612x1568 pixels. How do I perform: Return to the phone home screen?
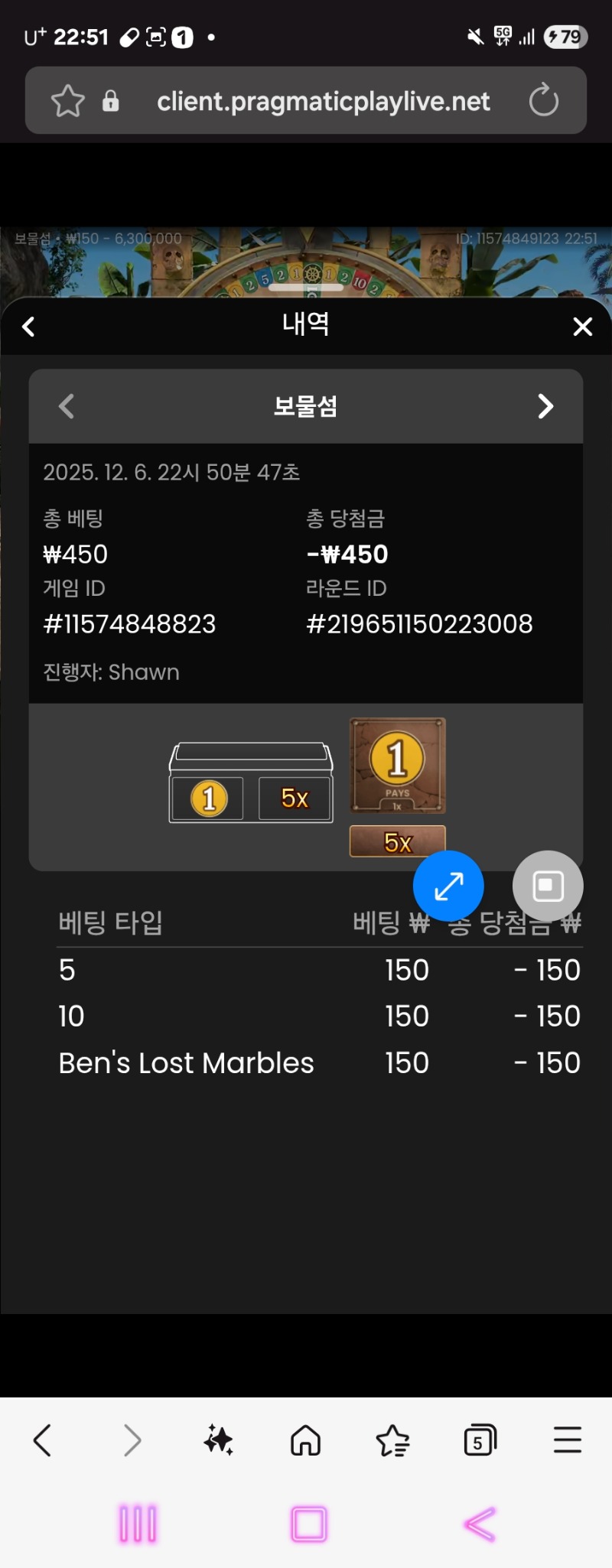click(x=309, y=1524)
